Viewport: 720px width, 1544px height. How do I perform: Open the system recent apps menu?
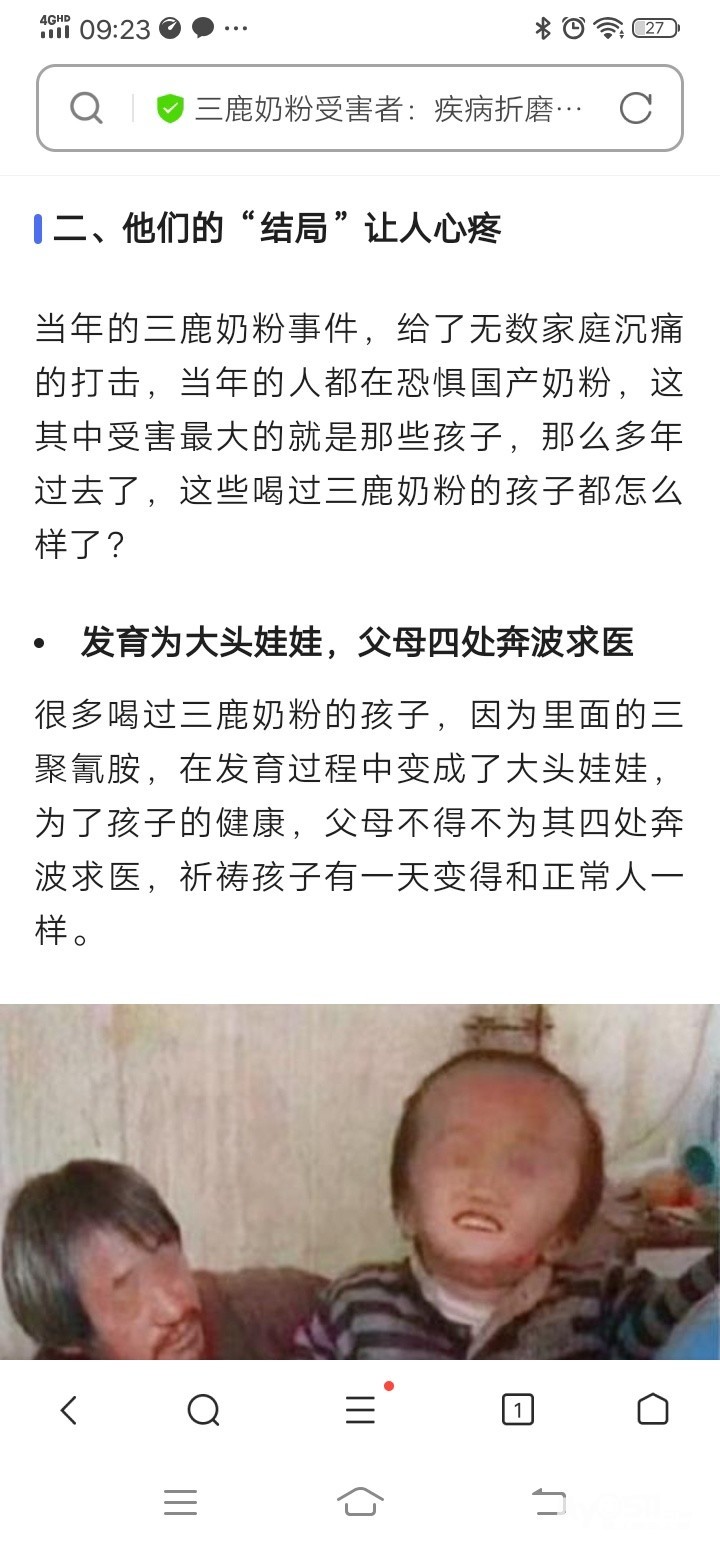180,1502
